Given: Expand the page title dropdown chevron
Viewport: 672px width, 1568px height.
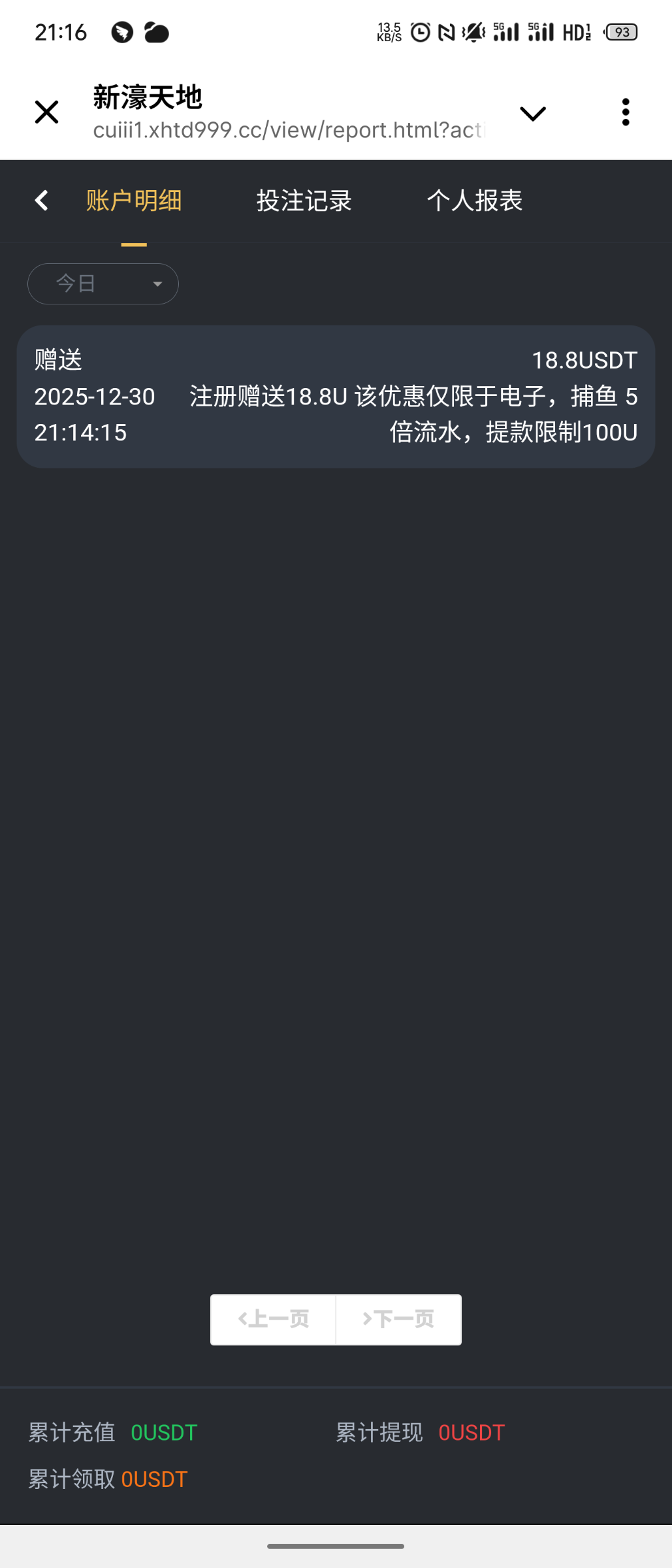Looking at the screenshot, I should coord(532,114).
